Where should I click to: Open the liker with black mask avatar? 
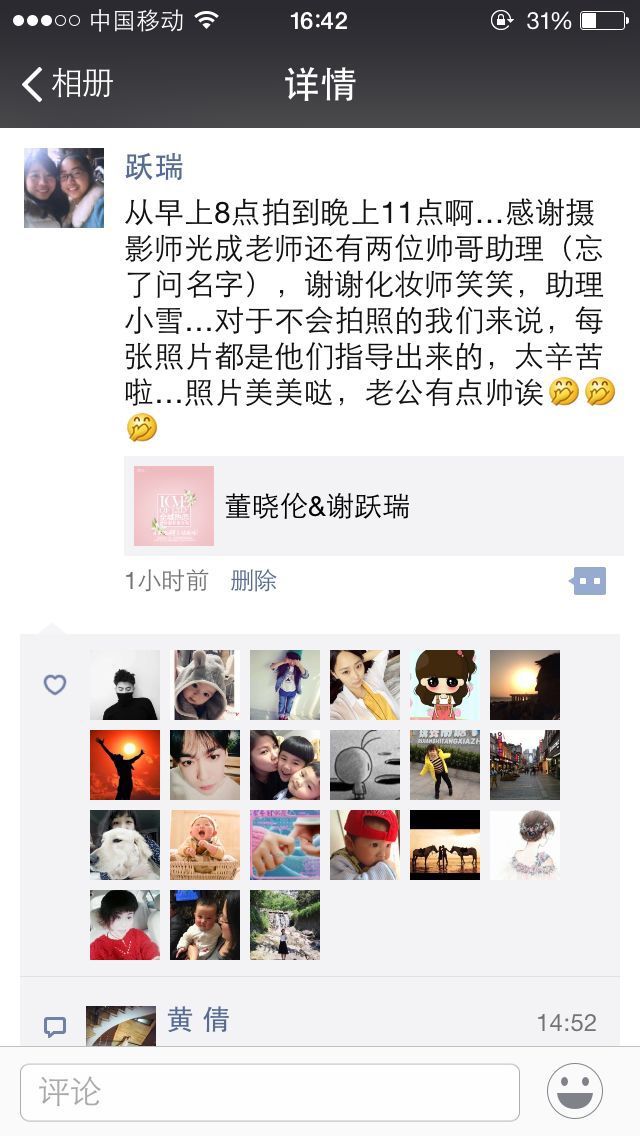coord(125,685)
